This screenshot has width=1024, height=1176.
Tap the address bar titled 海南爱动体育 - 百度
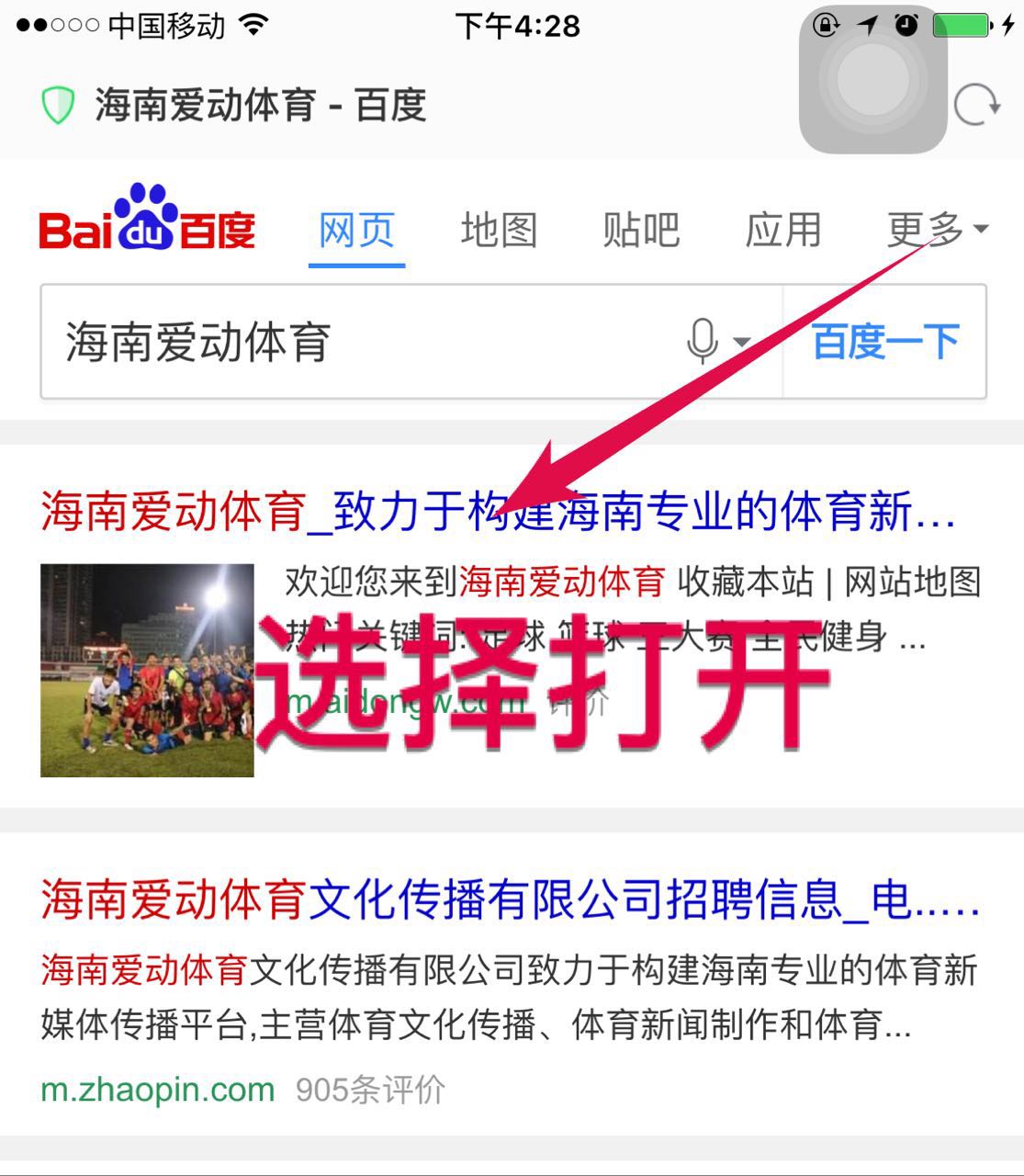[261, 105]
